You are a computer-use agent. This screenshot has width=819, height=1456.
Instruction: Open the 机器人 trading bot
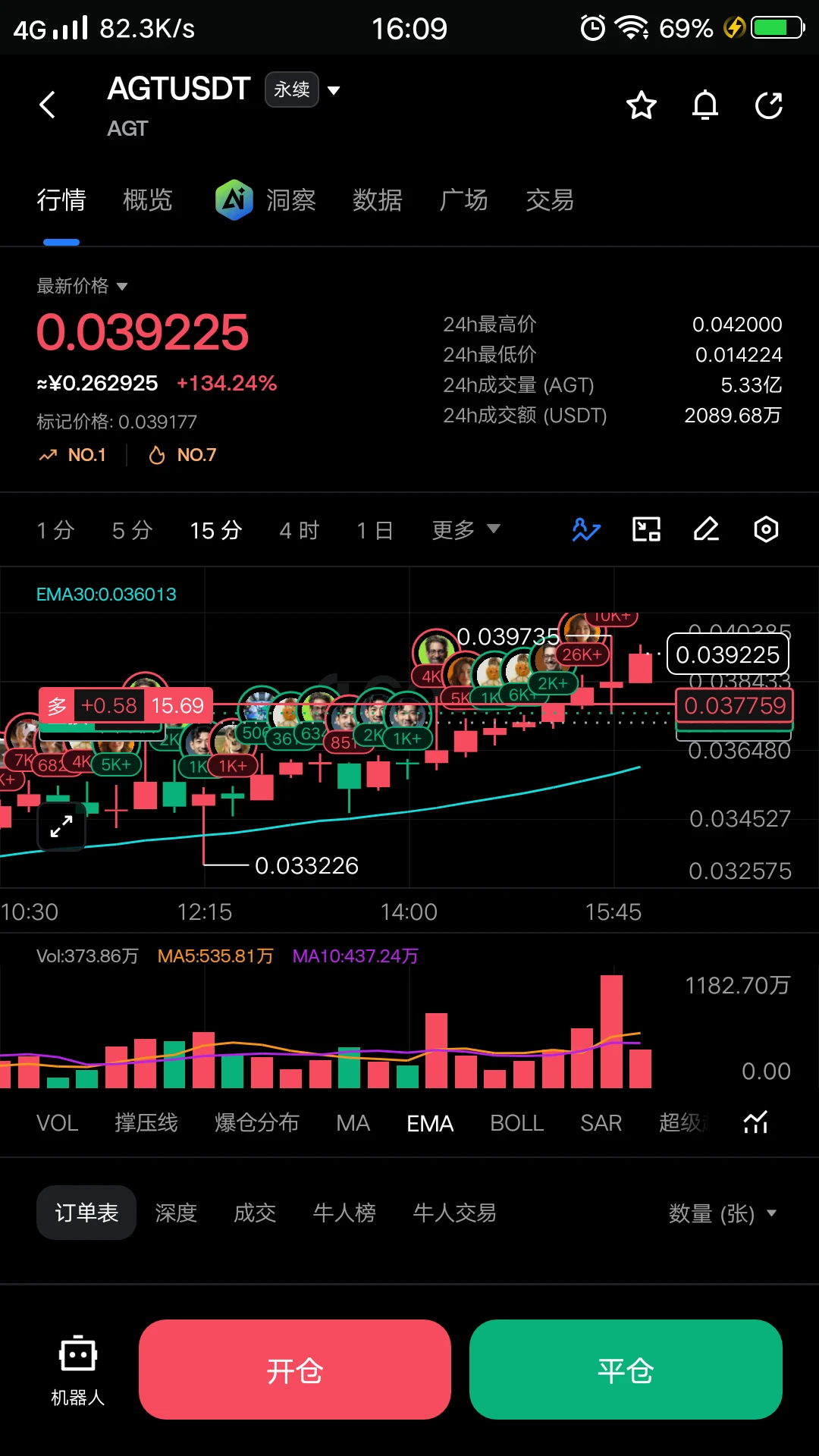pyautogui.click(x=77, y=1371)
